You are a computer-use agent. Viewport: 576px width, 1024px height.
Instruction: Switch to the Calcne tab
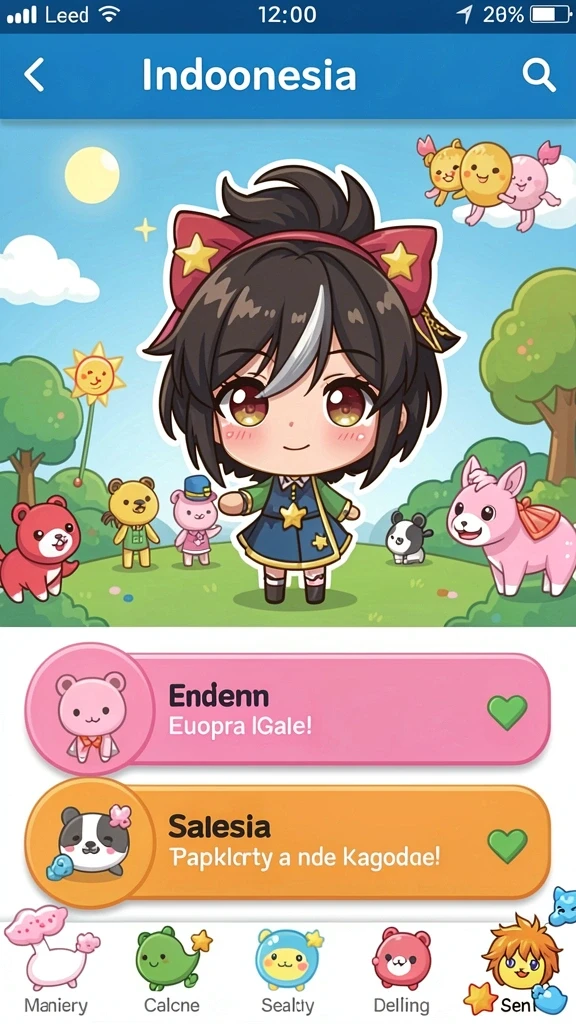point(172,969)
